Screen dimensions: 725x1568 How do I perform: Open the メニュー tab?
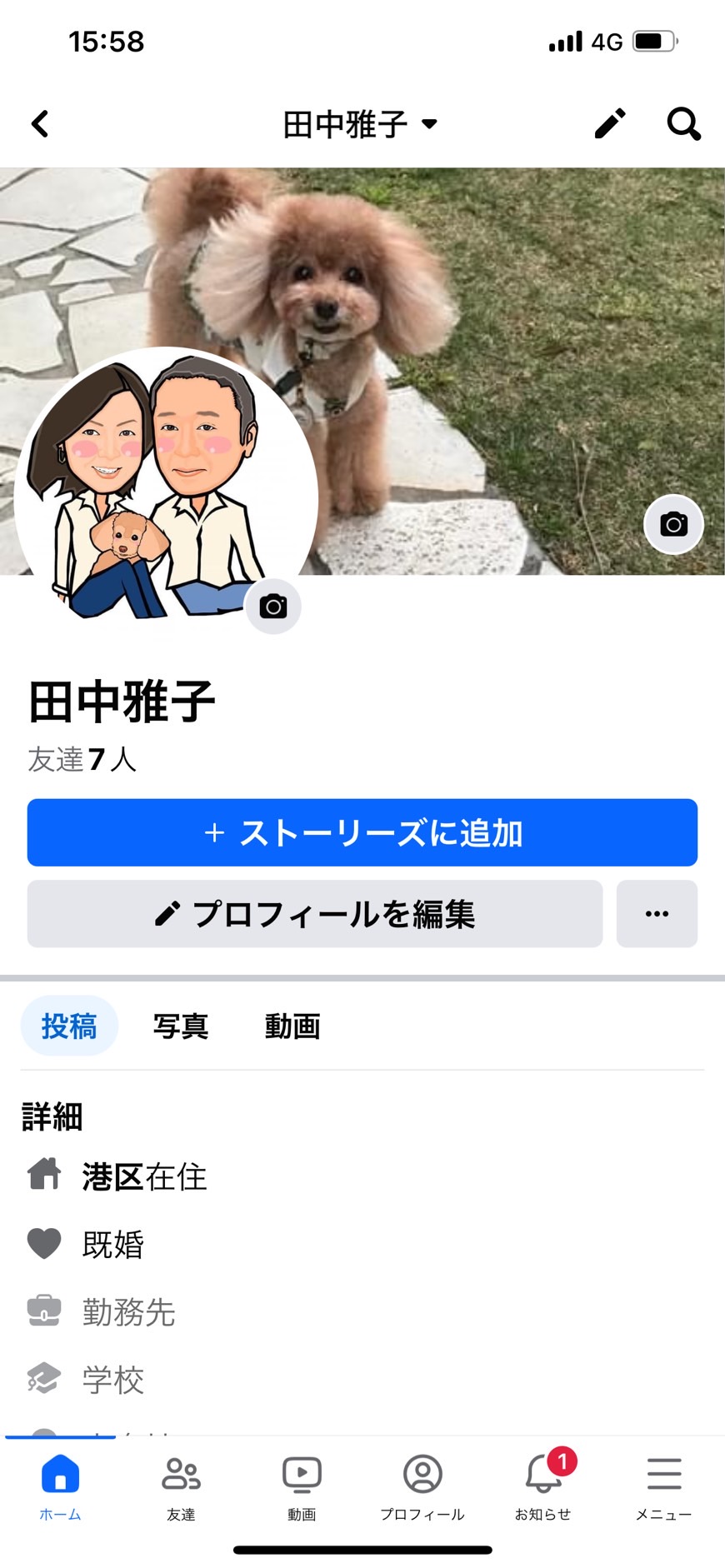pos(664,1486)
